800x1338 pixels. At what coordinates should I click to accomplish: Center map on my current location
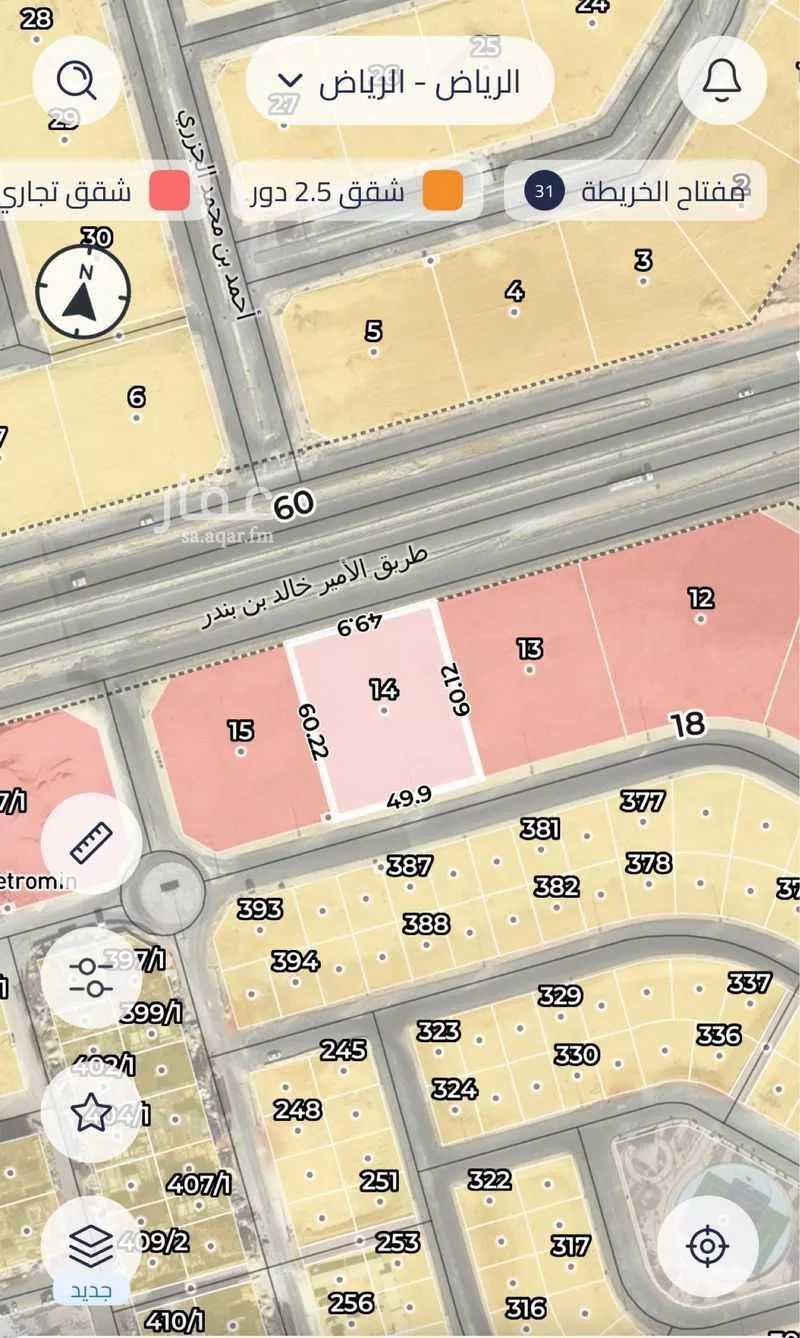pos(708,1246)
